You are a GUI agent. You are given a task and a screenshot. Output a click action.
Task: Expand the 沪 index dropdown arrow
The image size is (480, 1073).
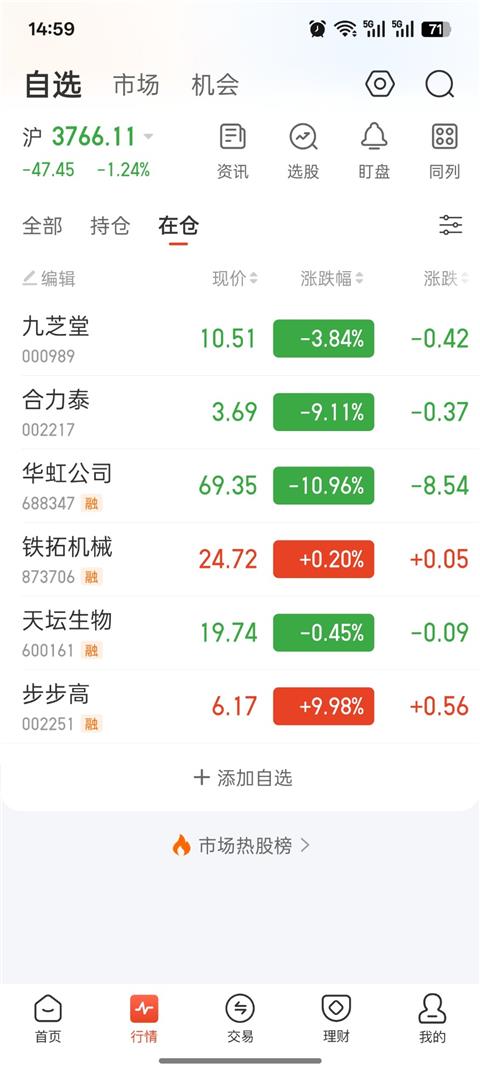(148, 137)
